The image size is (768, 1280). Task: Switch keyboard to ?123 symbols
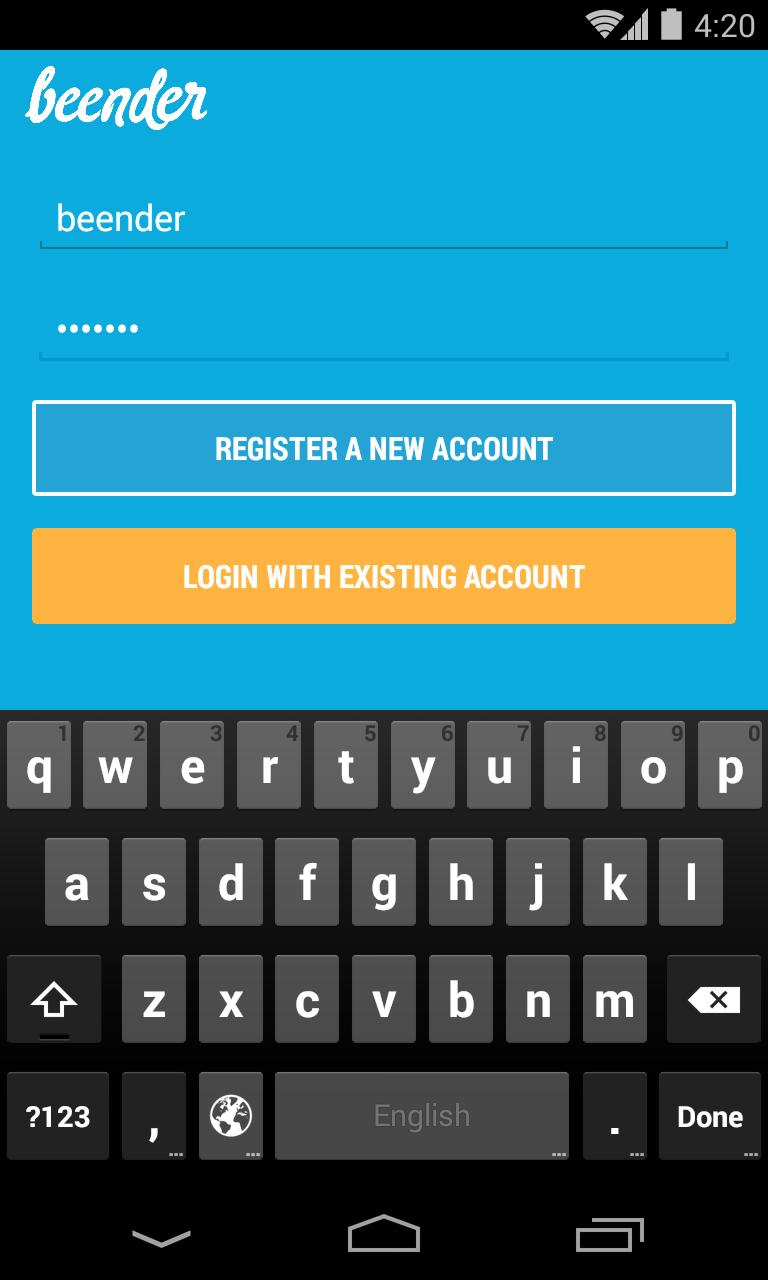58,1116
